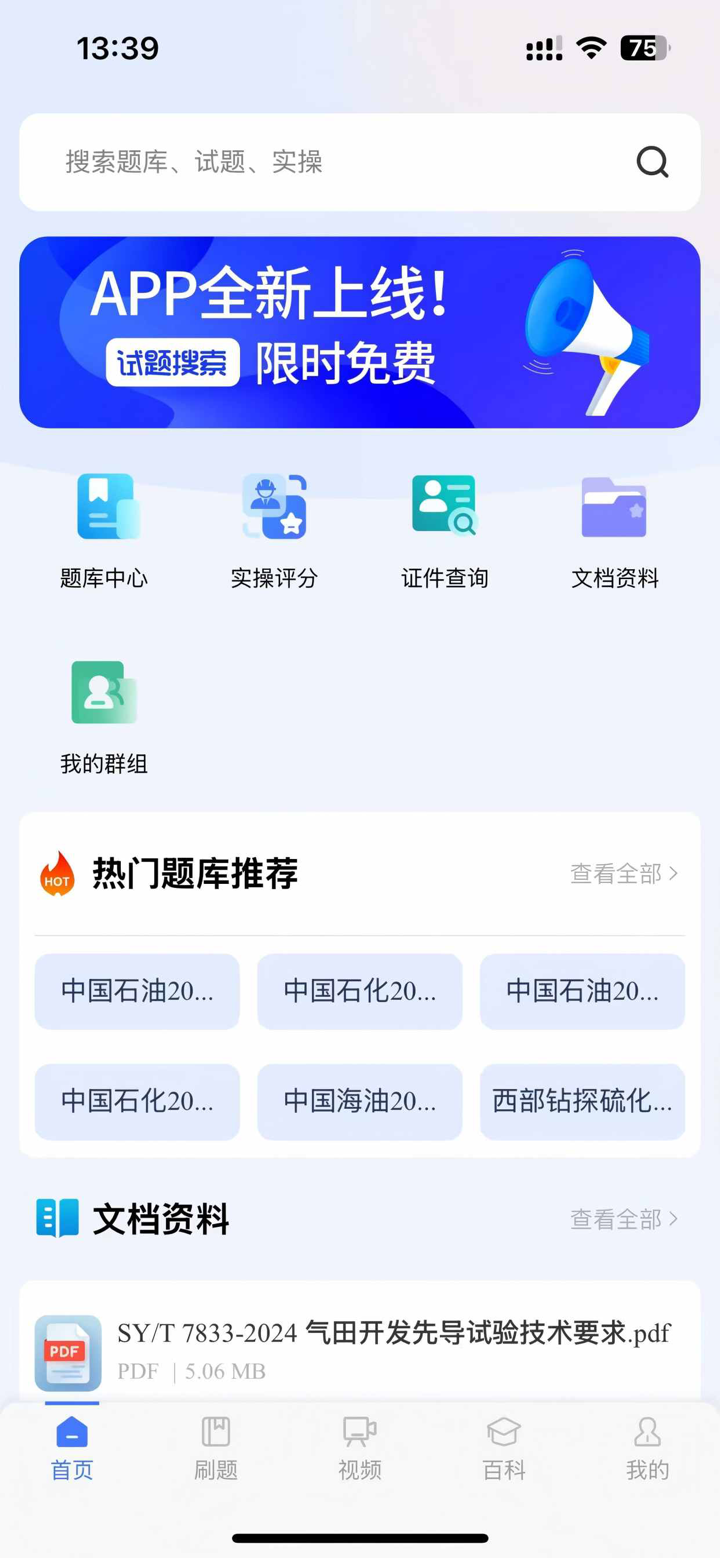Open the 文档资料 documents folder icon
The height and width of the screenshot is (1558, 720).
[x=613, y=505]
